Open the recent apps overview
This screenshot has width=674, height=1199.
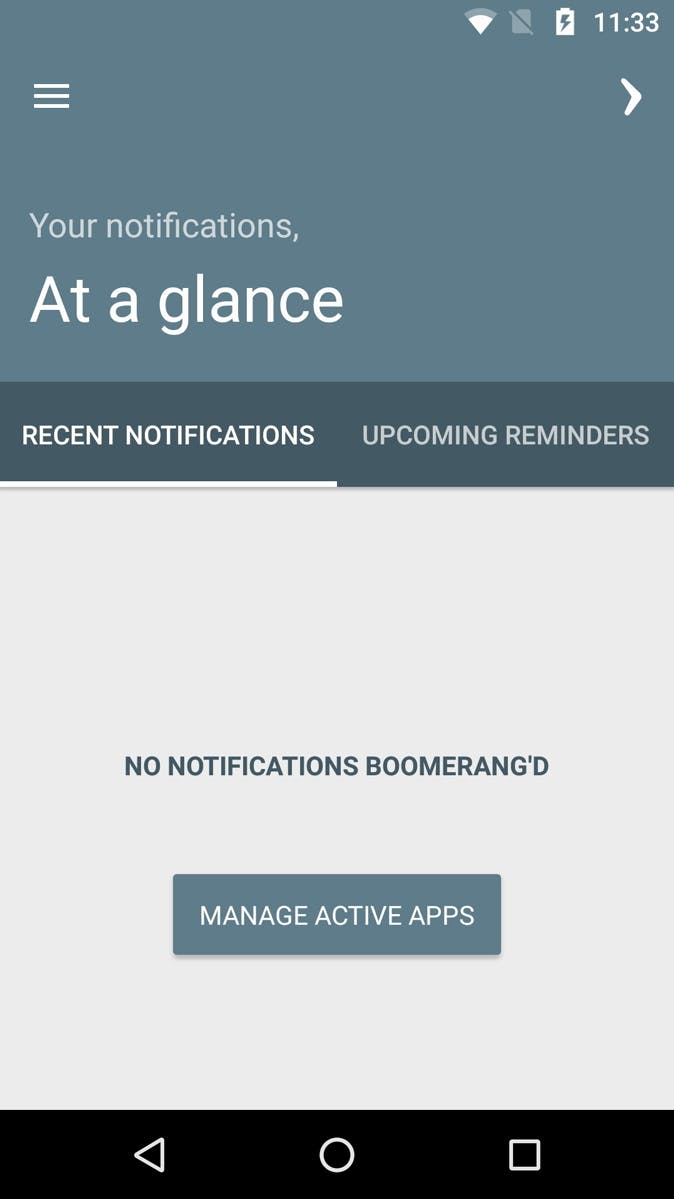click(524, 1155)
